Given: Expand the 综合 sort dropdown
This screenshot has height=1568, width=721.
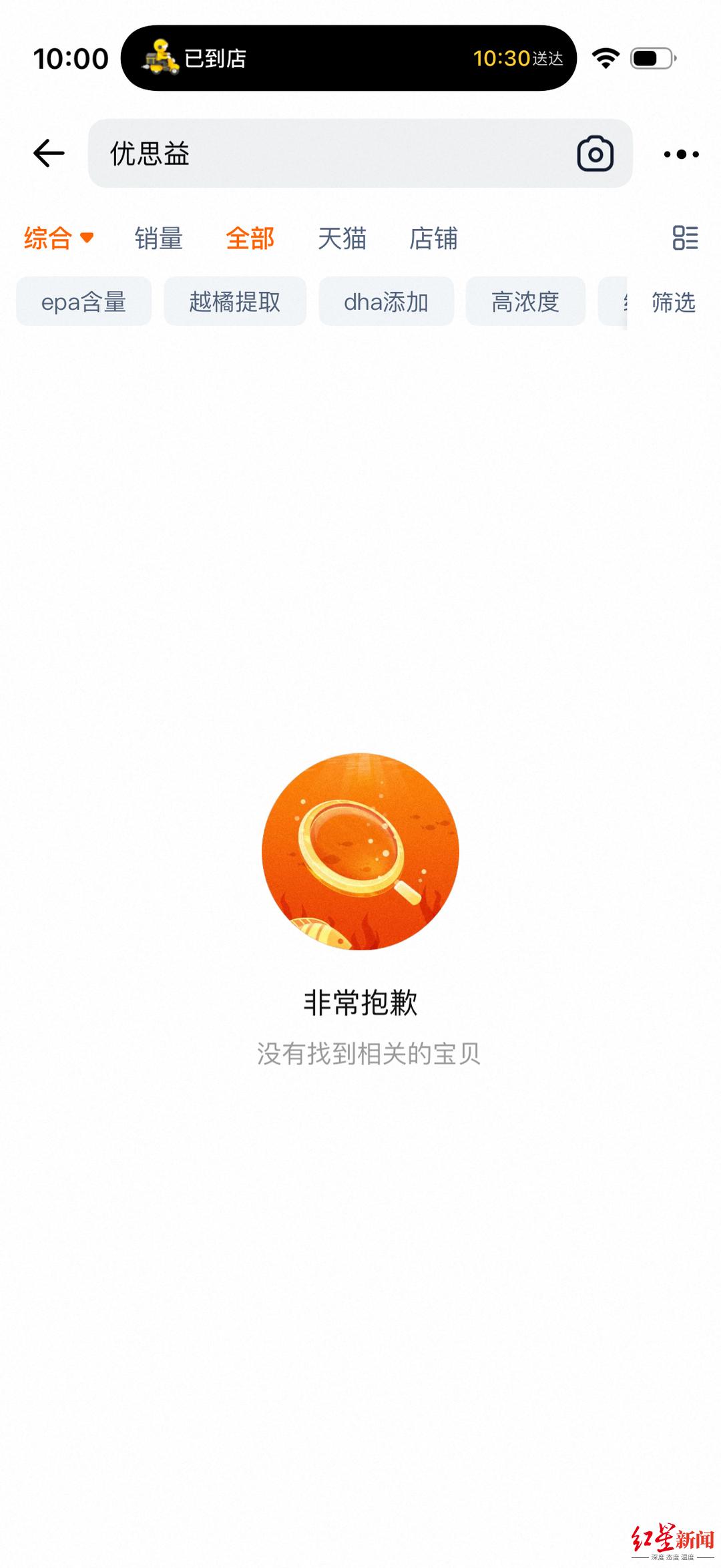Looking at the screenshot, I should (59, 238).
